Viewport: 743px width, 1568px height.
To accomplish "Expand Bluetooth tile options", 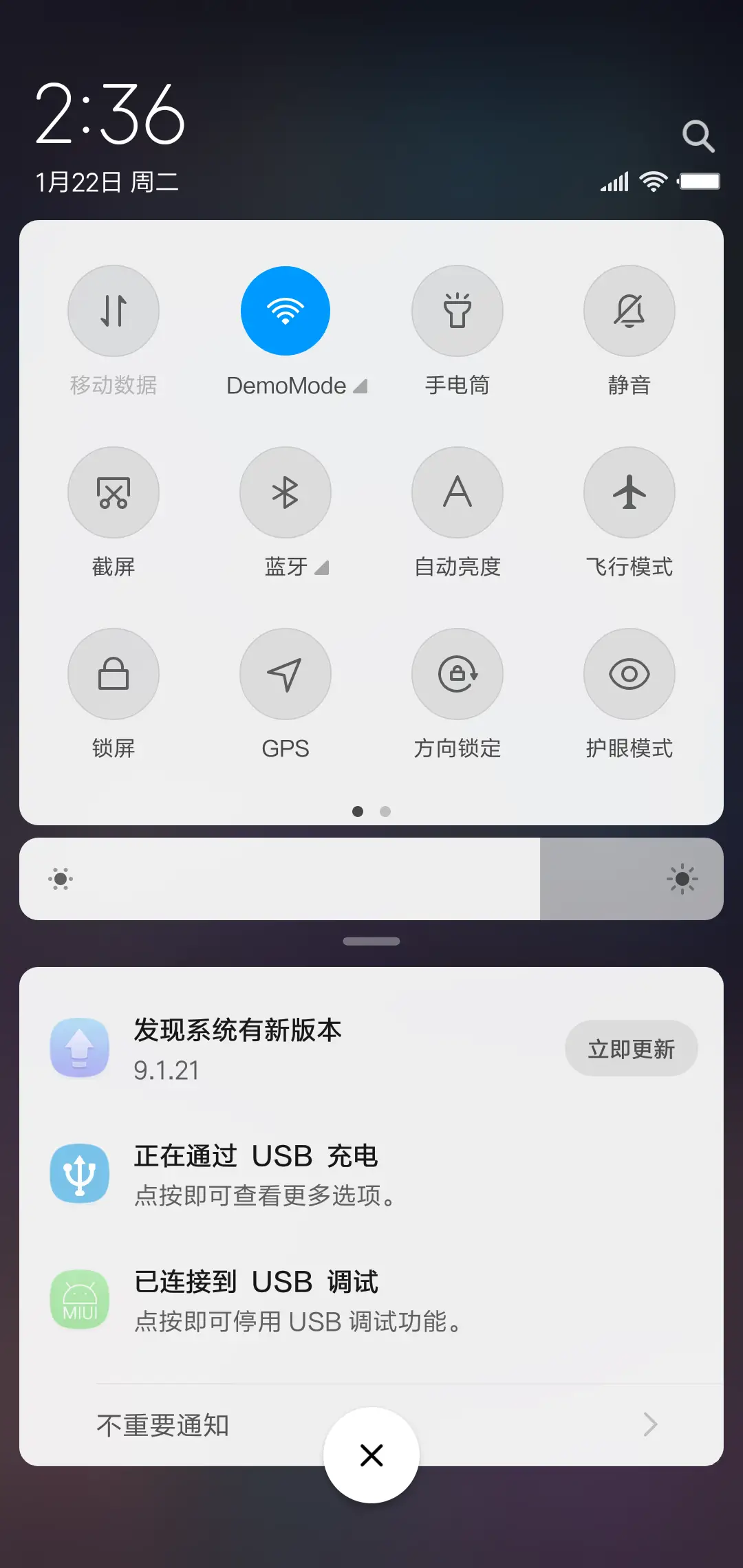I will (x=321, y=568).
